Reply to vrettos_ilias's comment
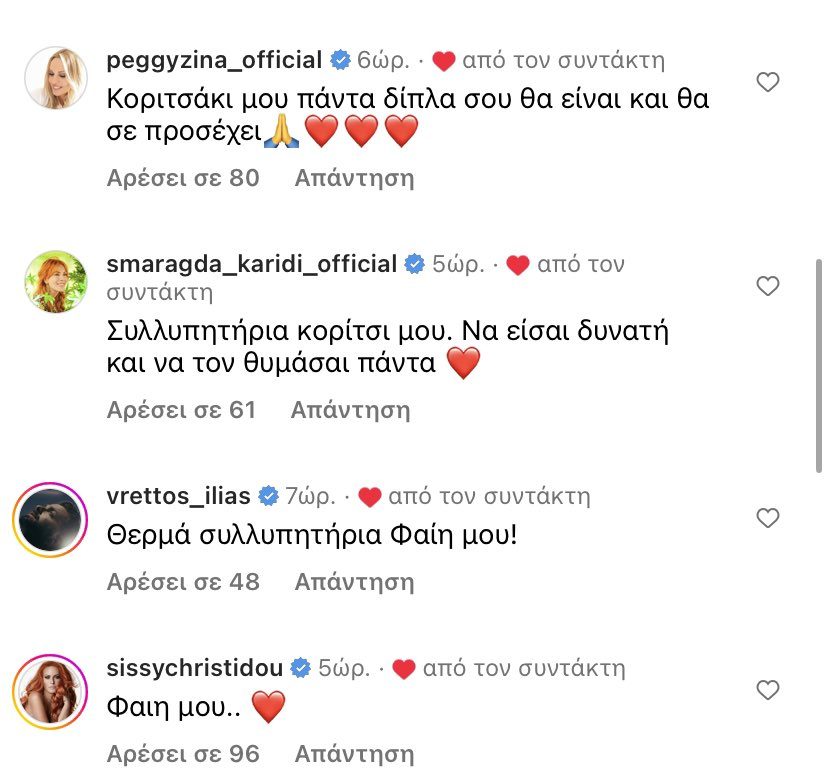Viewport: 828px width, 772px height. point(354,581)
